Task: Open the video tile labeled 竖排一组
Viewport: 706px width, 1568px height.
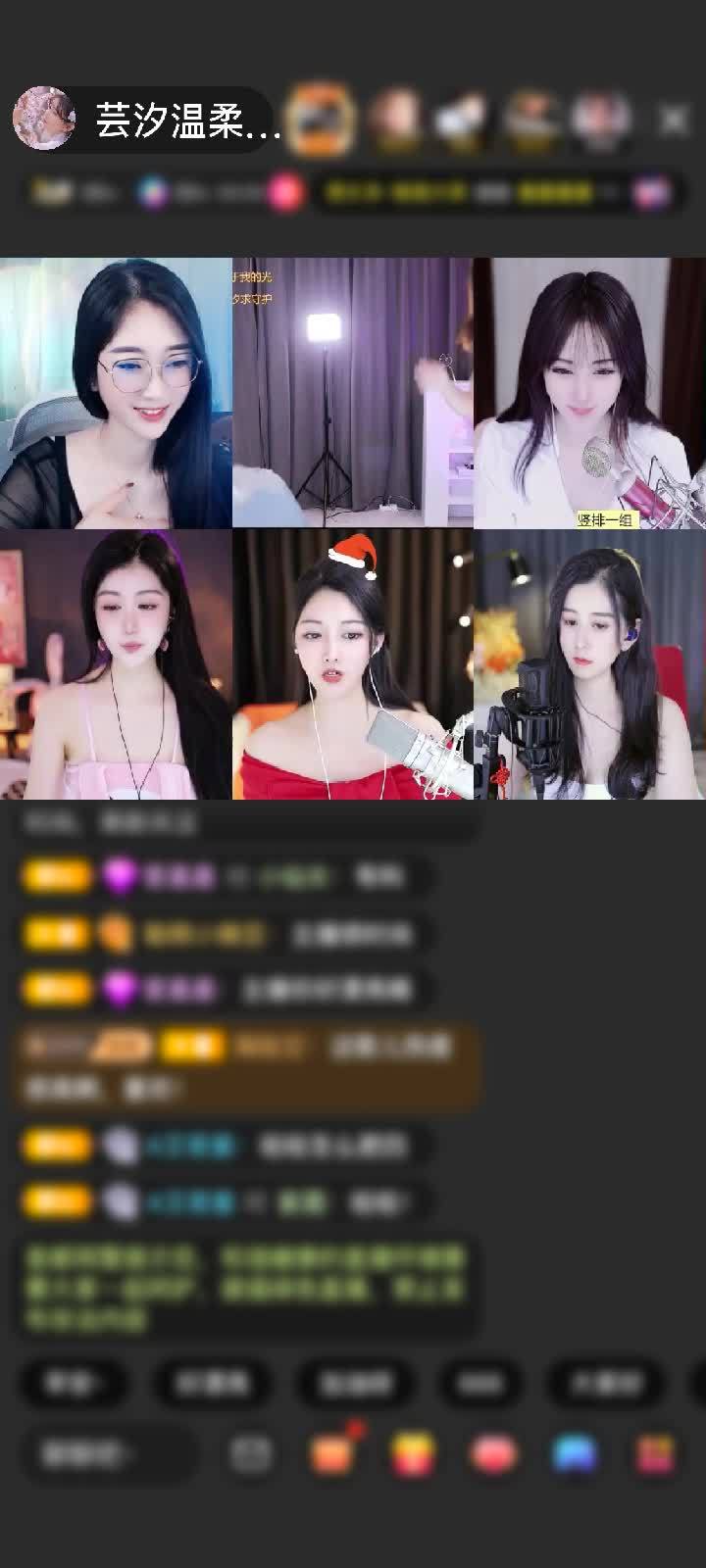Action: pyautogui.click(x=590, y=393)
